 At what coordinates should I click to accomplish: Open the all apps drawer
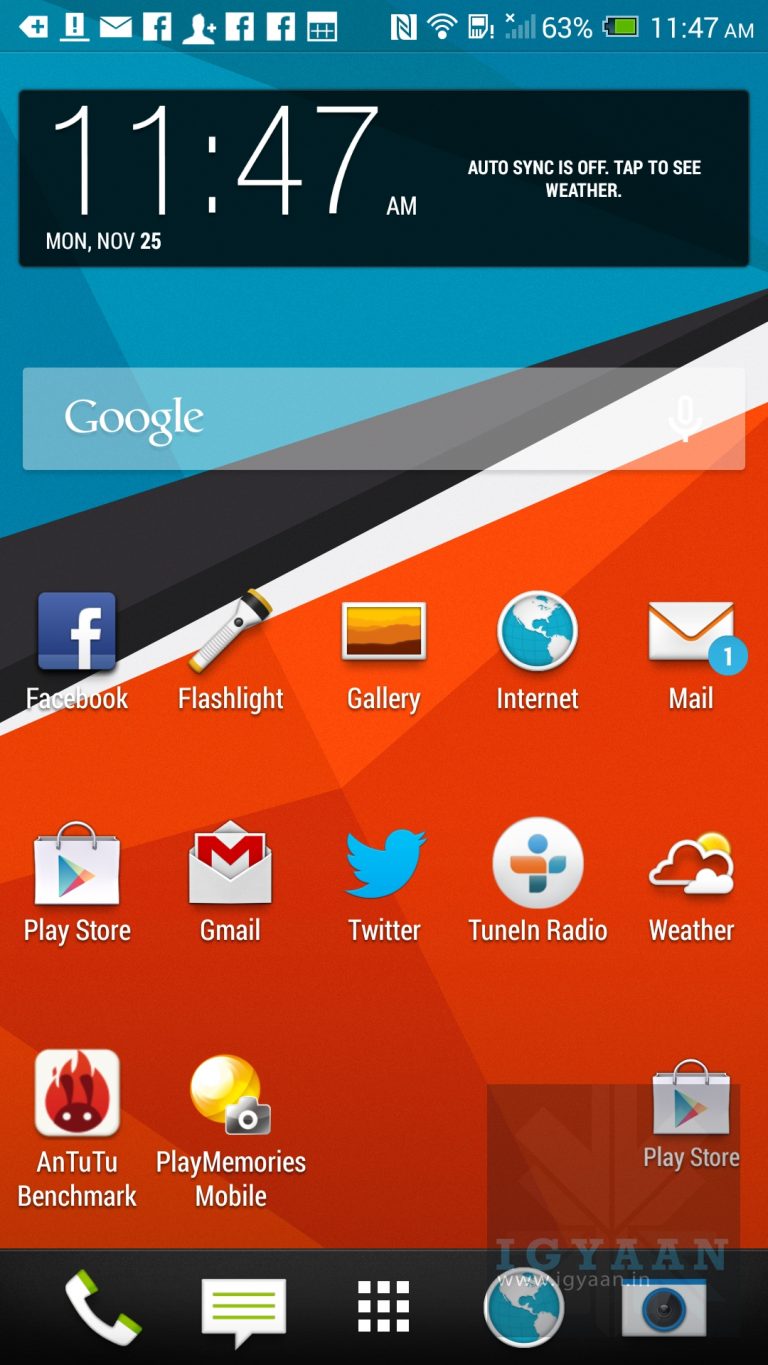[384, 1307]
